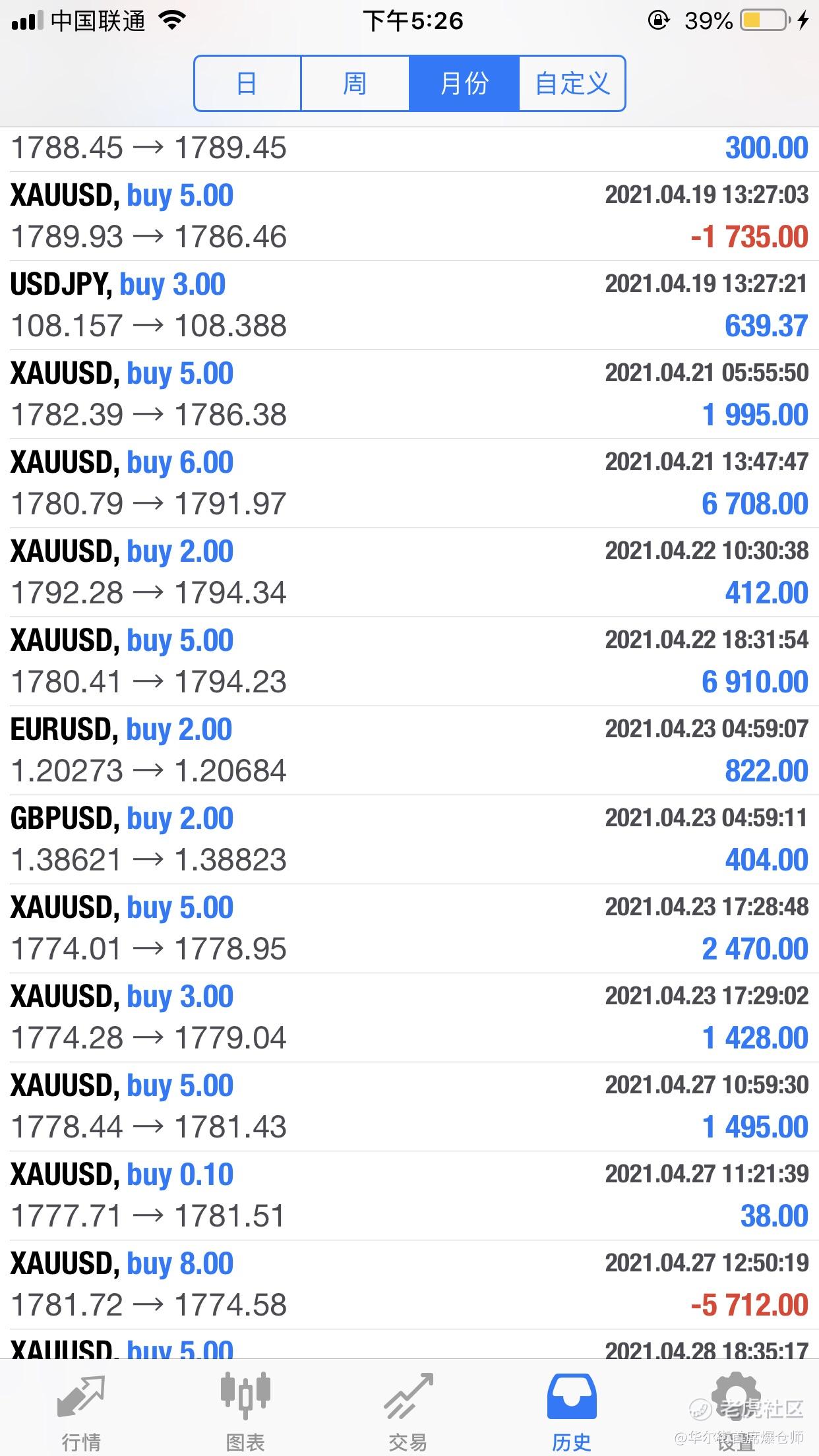Expand the XAUUSD trade with 412.00 profit
Viewport: 819px width, 1456px height.
point(409,572)
